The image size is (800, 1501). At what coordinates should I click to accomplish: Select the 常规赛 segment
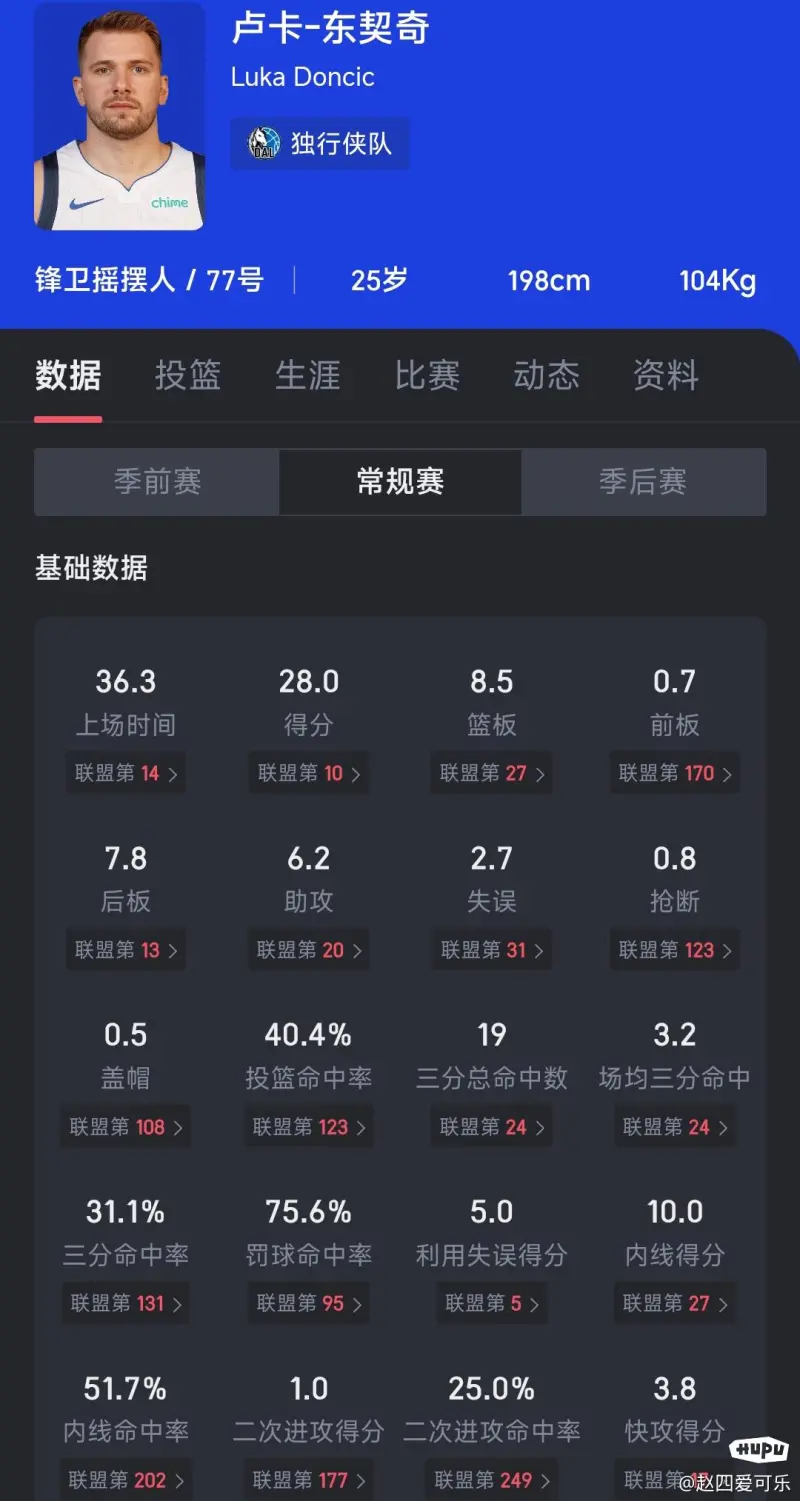click(x=400, y=482)
